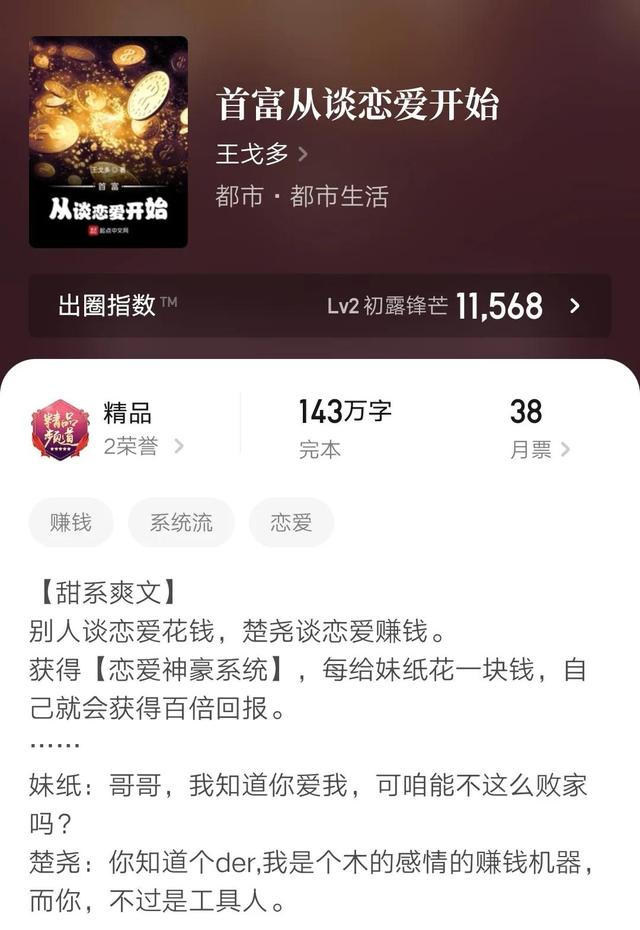Open author 王戈多's profile
The width and height of the screenshot is (640, 930).
pyautogui.click(x=260, y=154)
